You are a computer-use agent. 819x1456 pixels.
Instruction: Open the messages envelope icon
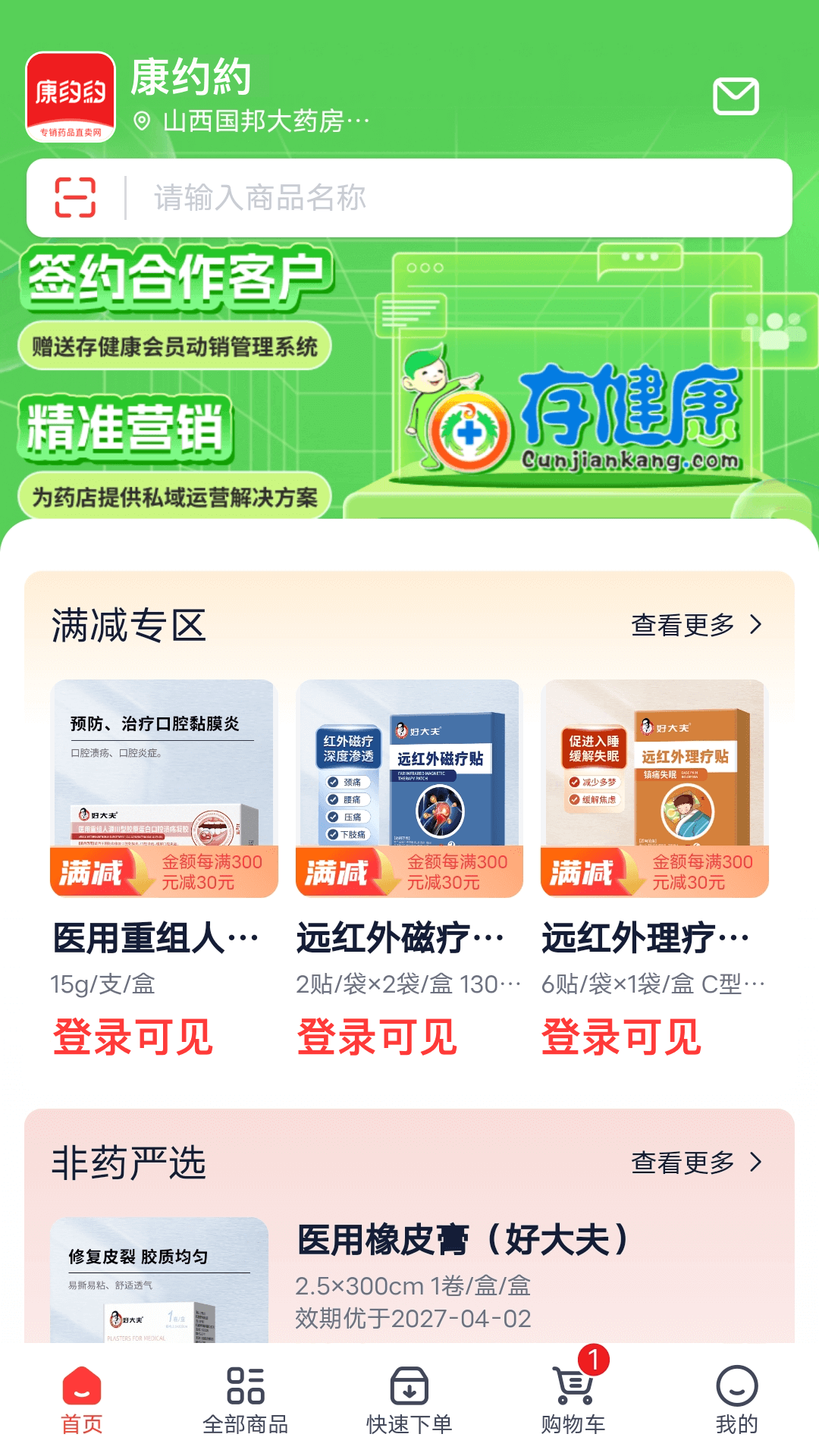736,96
